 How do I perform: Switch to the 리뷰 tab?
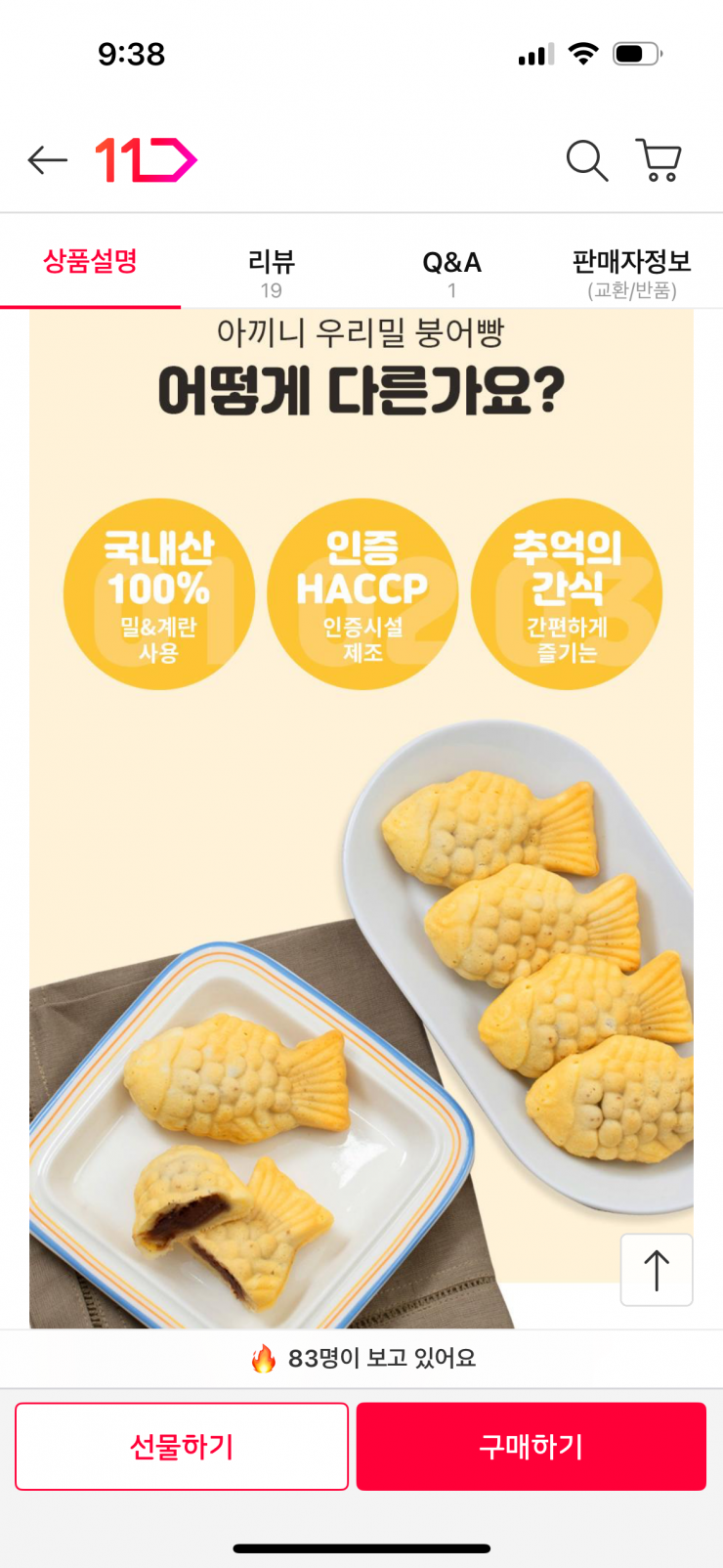click(x=271, y=262)
